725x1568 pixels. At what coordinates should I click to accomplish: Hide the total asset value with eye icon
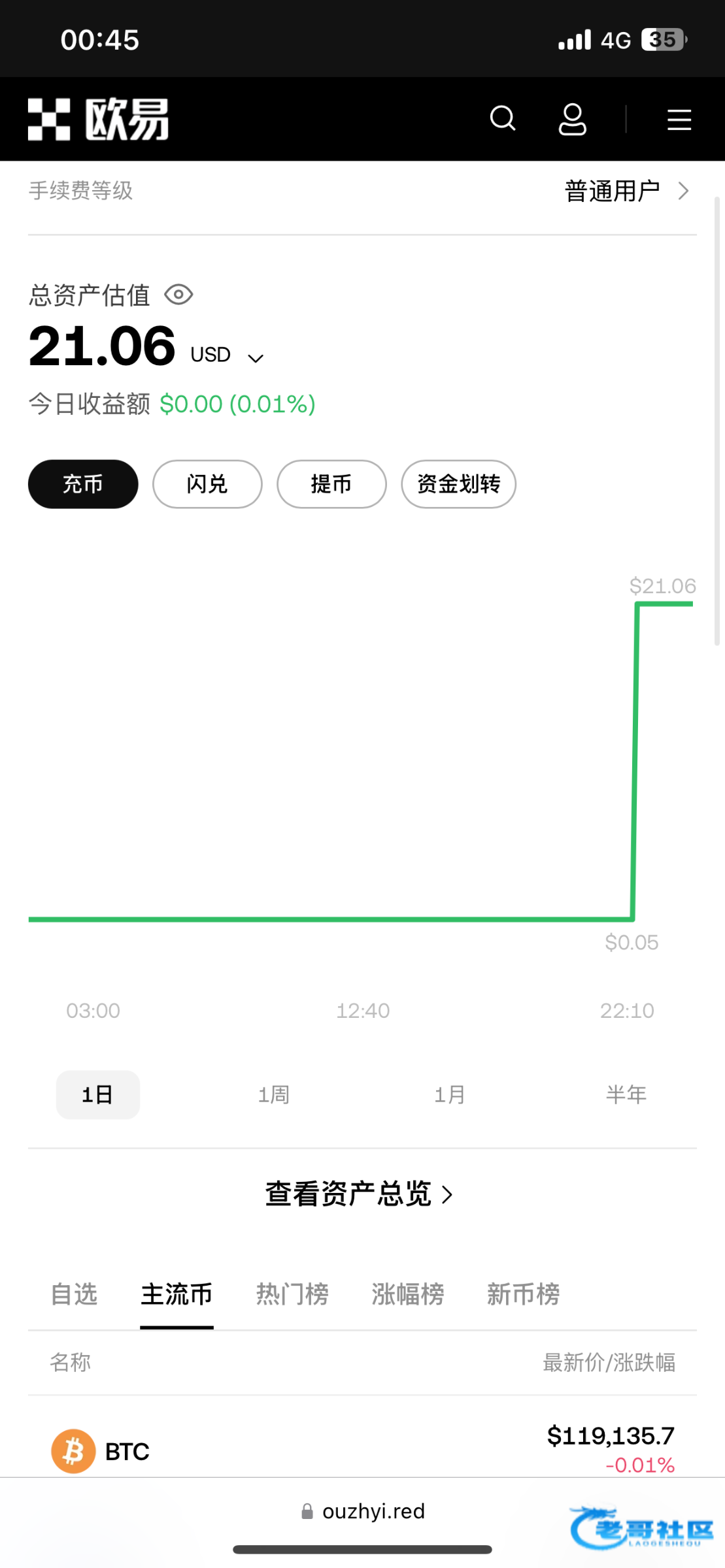(x=178, y=295)
